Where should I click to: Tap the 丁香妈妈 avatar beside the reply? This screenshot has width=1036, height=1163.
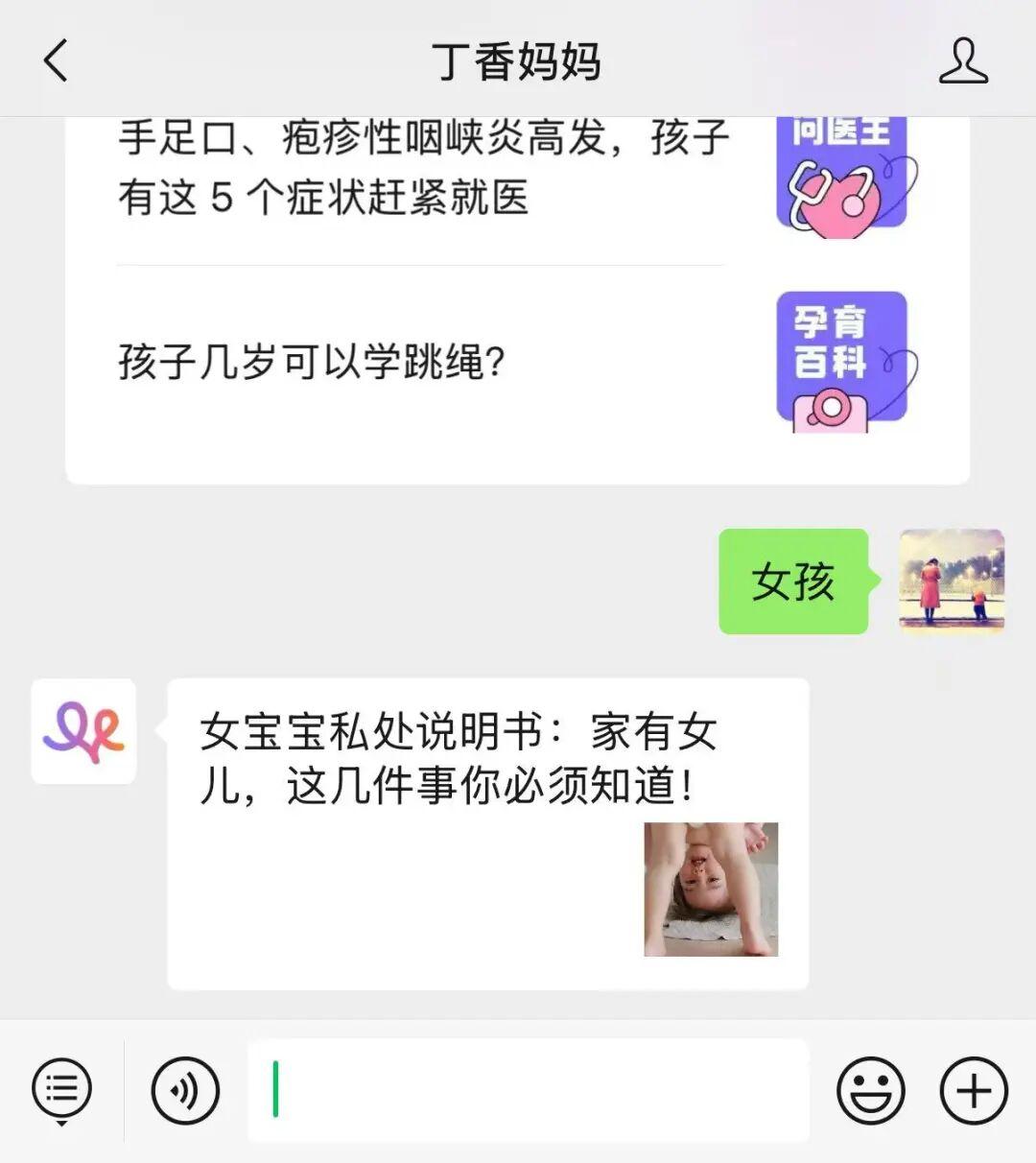(83, 731)
